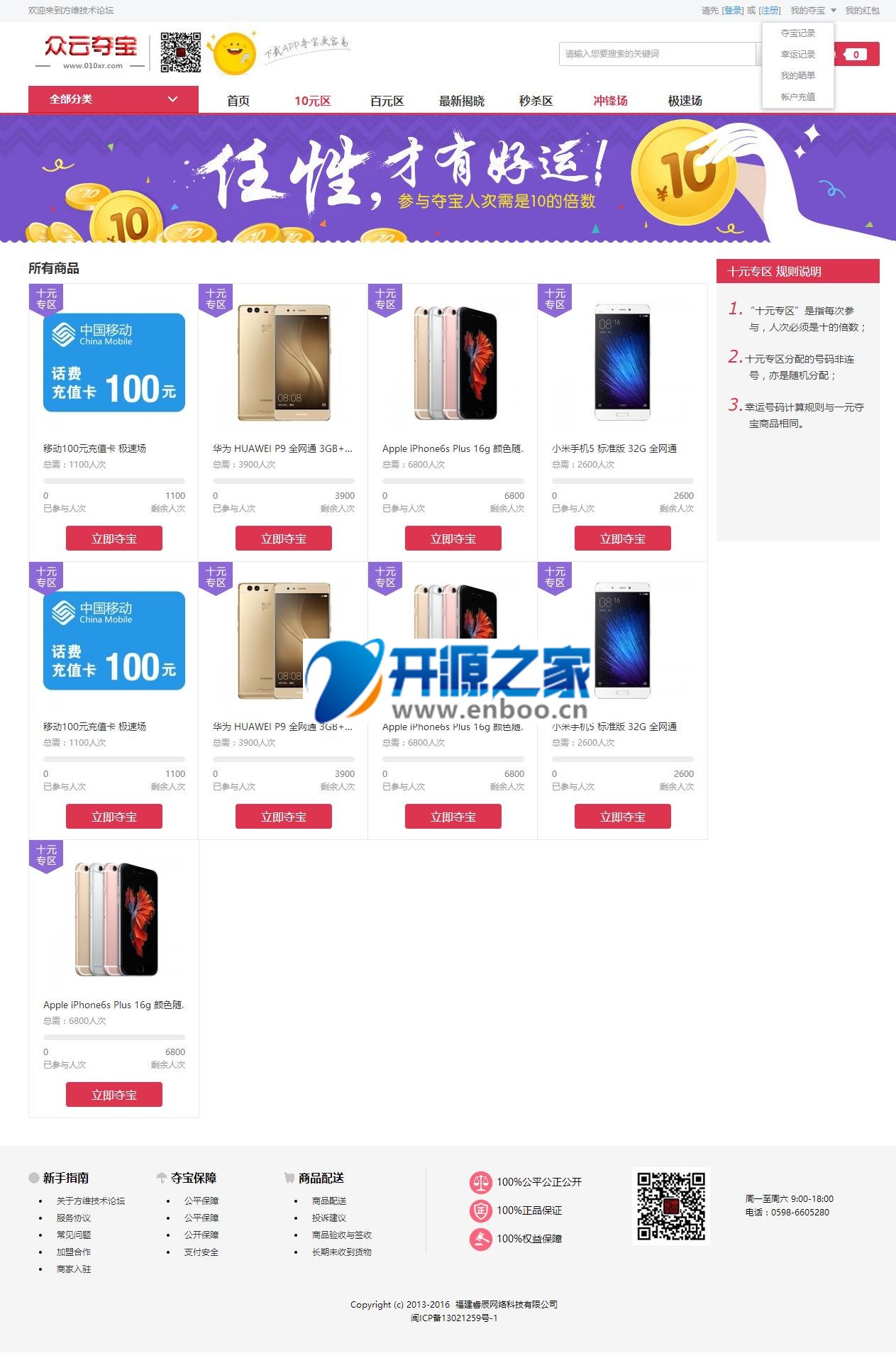Open the 冲锋场 tab
896x1363 pixels.
tap(610, 101)
